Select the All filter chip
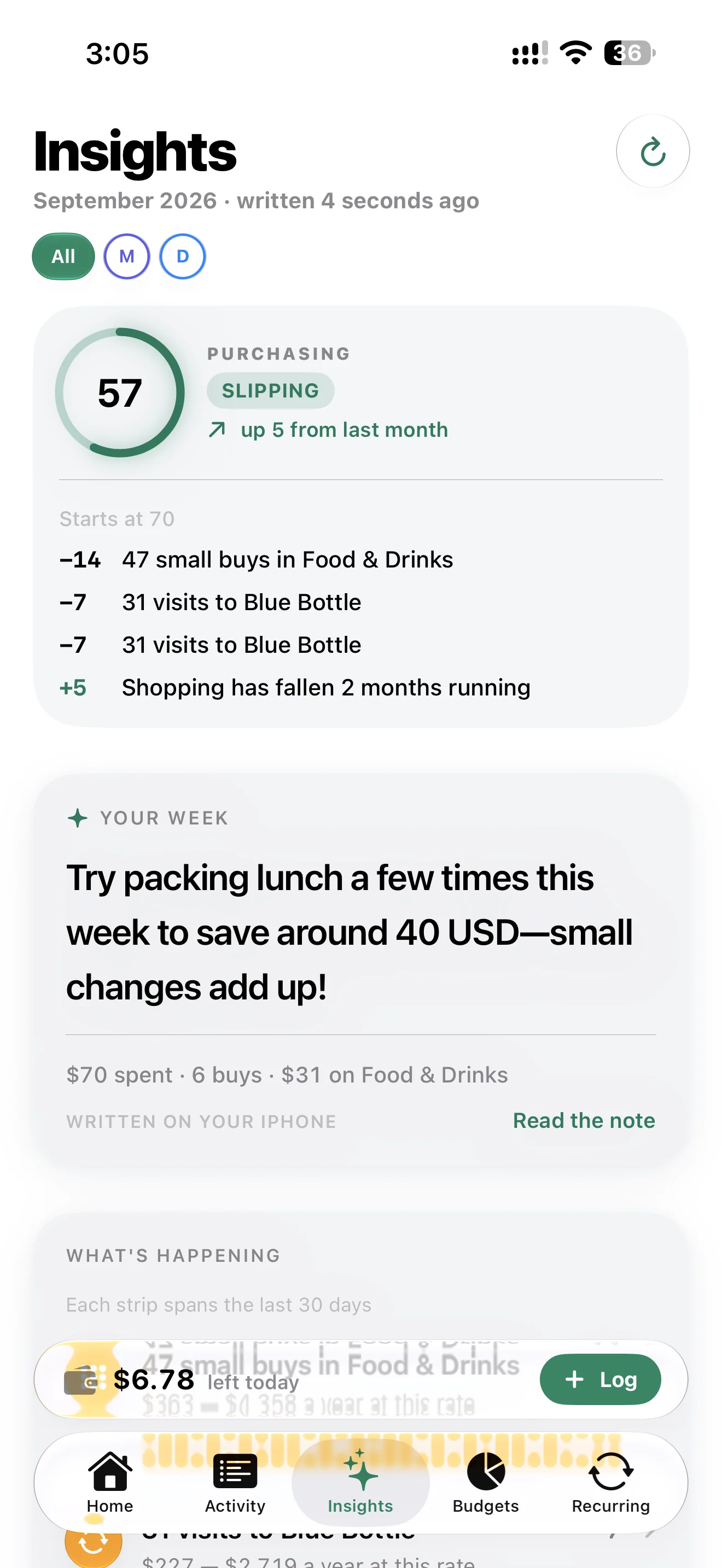The width and height of the screenshot is (722, 1568). [x=63, y=256]
